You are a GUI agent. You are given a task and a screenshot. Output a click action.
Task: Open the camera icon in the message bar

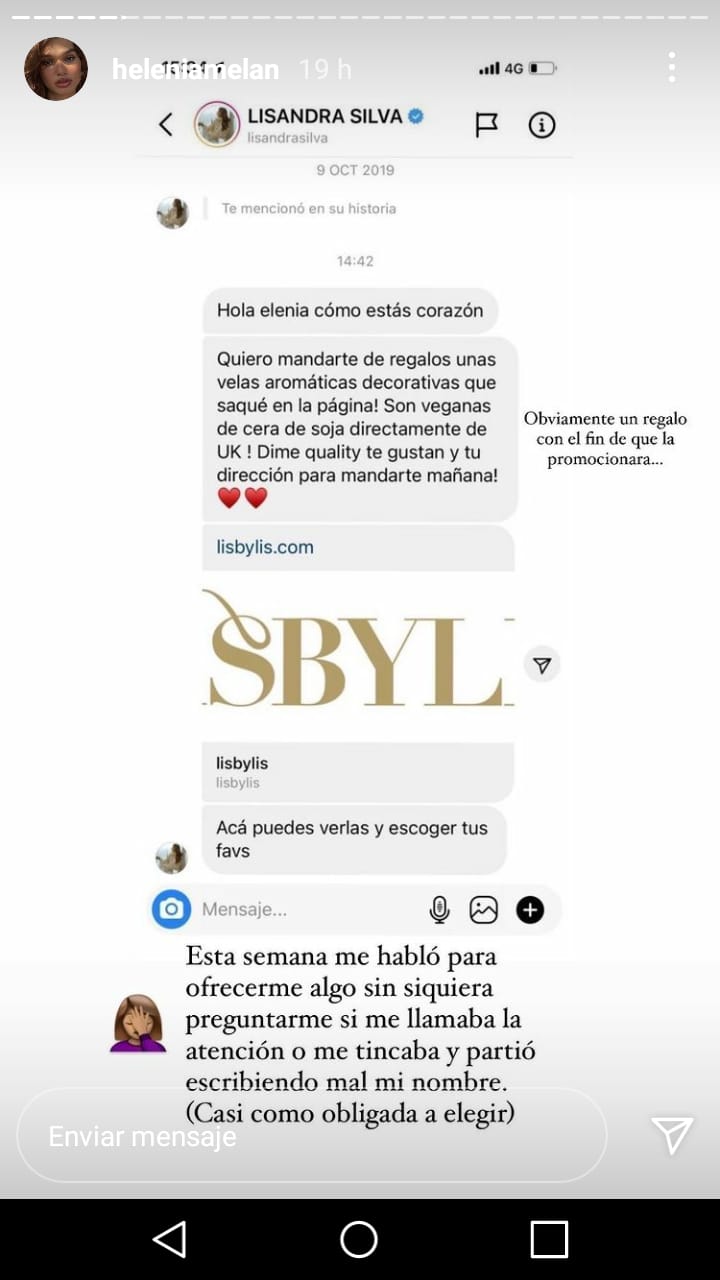[x=173, y=909]
